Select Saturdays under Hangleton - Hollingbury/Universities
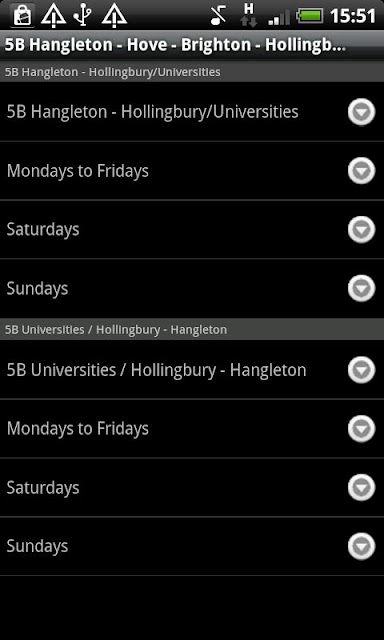 click(x=192, y=229)
